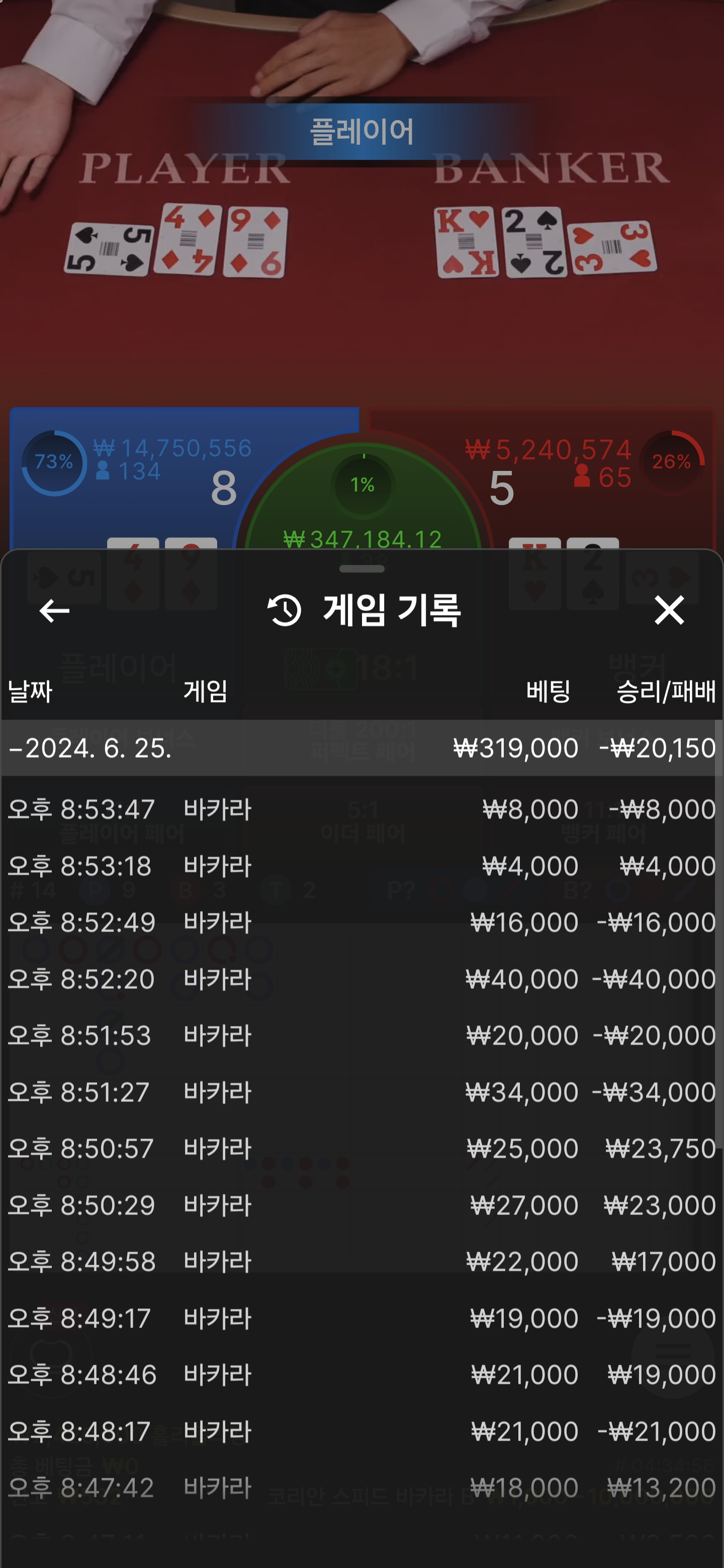View the 오후 8:52:49 game details
The image size is (724, 1568).
click(361, 923)
